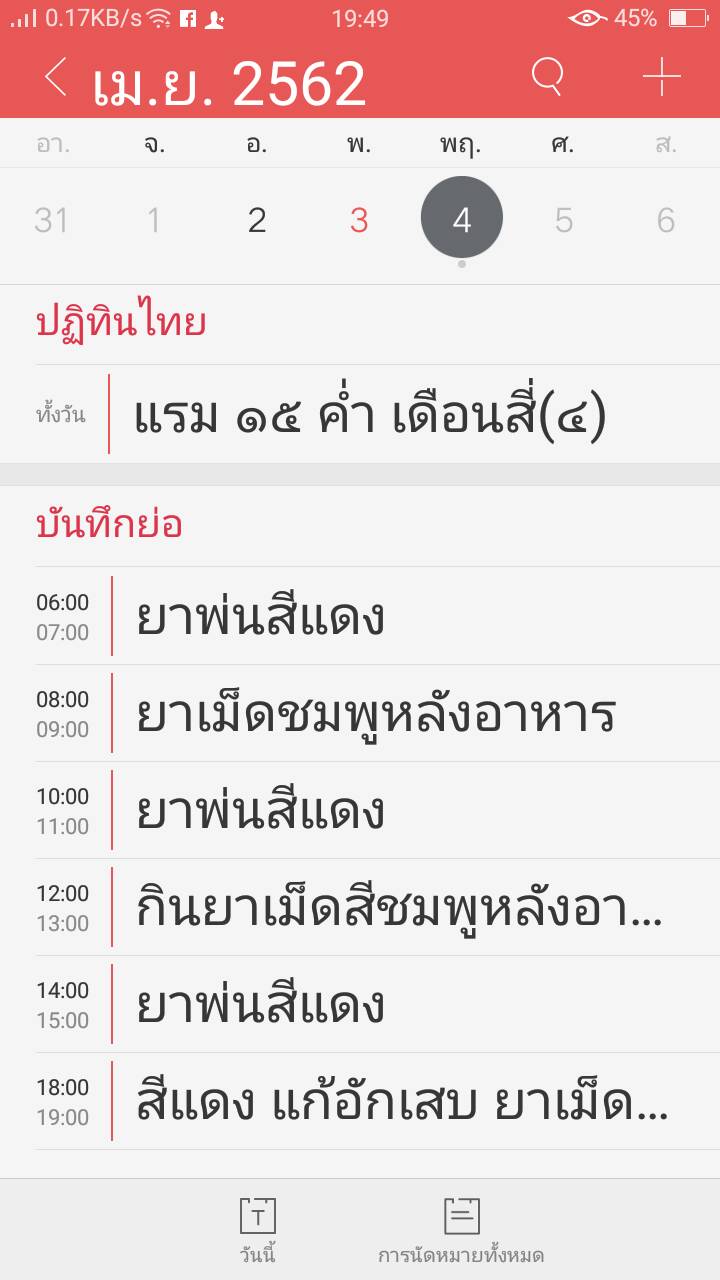This screenshot has width=720, height=1280.
Task: Select date 31 in the week row
Action: point(51,220)
